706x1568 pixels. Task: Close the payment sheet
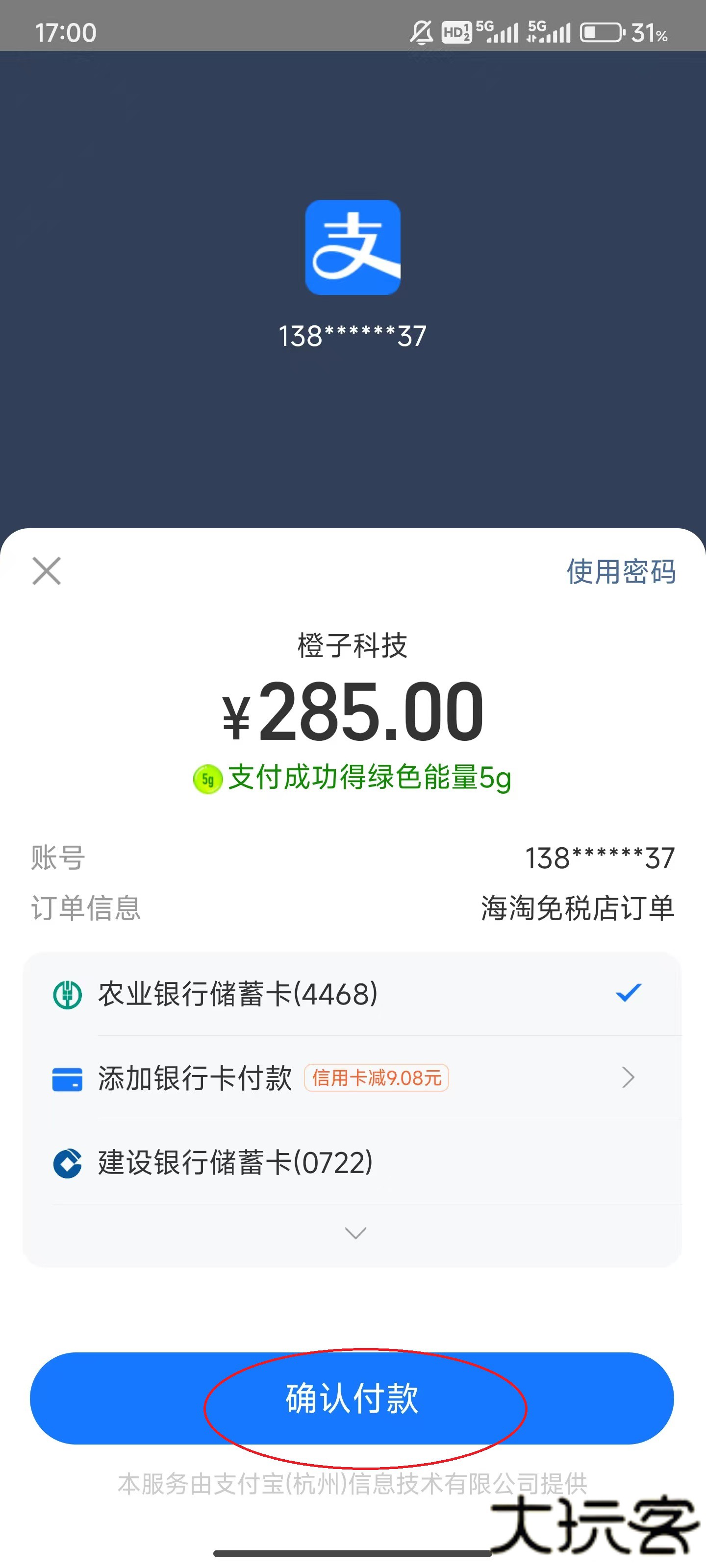(x=46, y=571)
